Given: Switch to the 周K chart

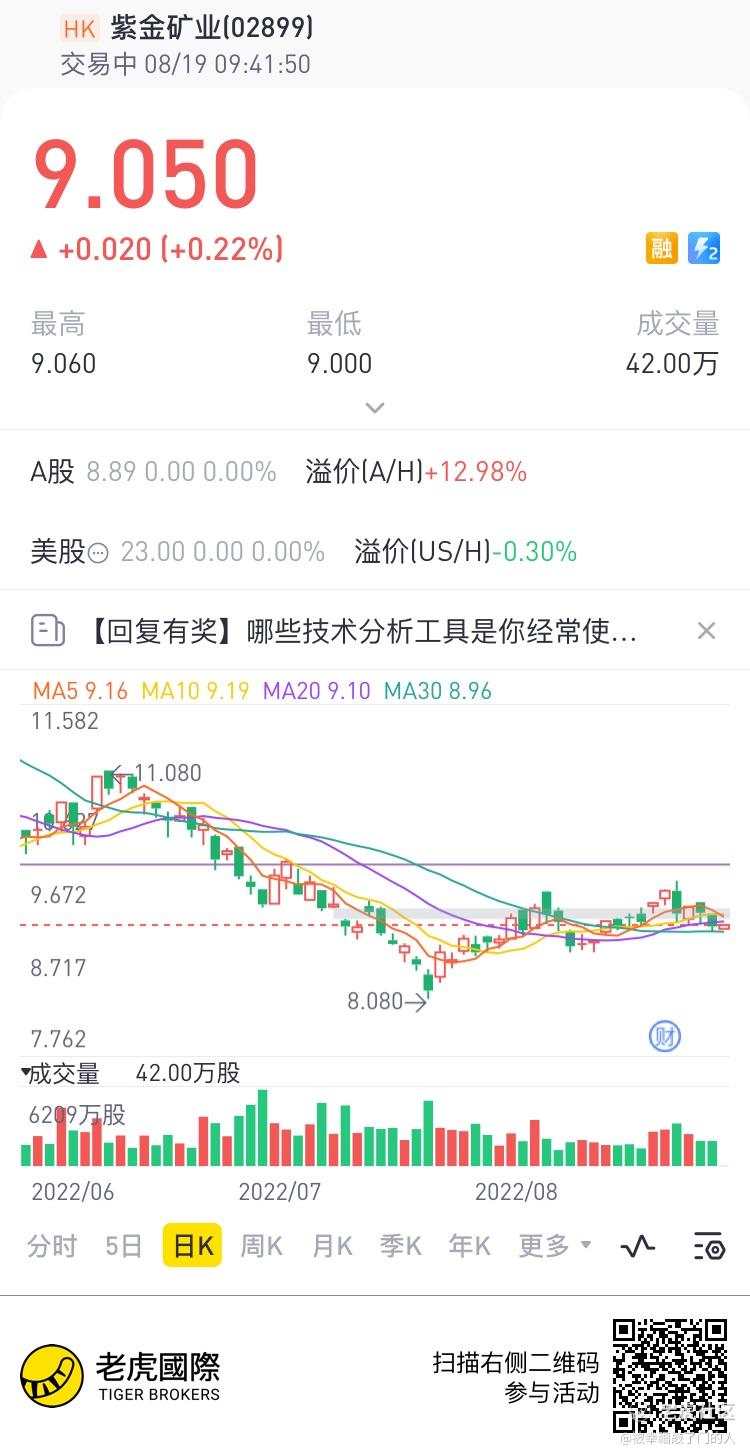Looking at the screenshot, I should 262,1246.
